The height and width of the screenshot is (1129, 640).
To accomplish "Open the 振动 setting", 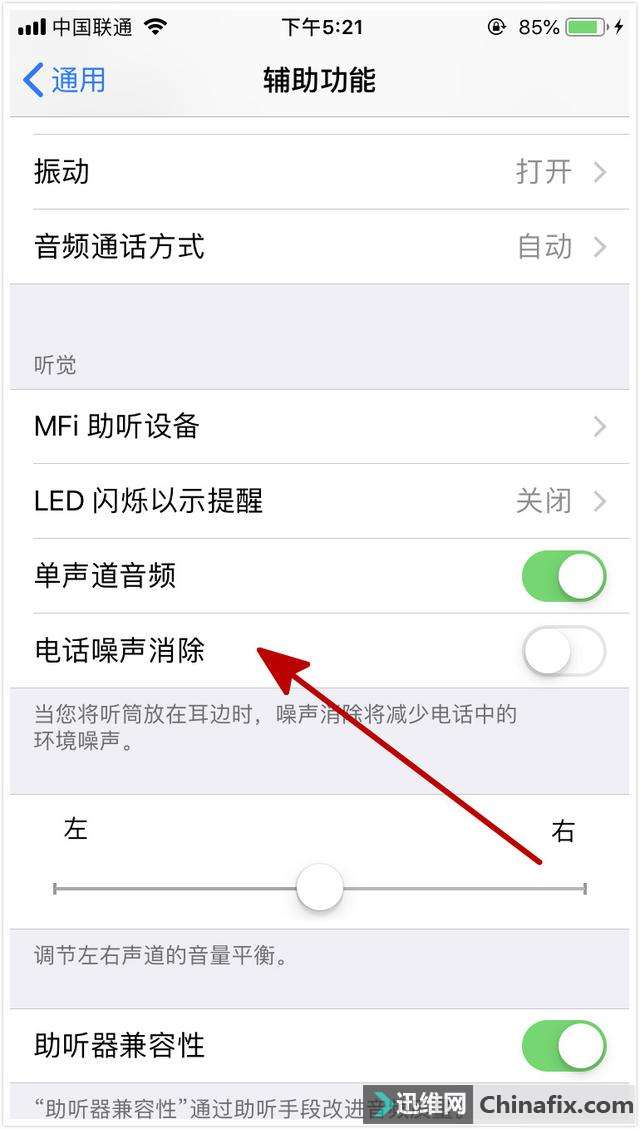I will click(x=320, y=172).
